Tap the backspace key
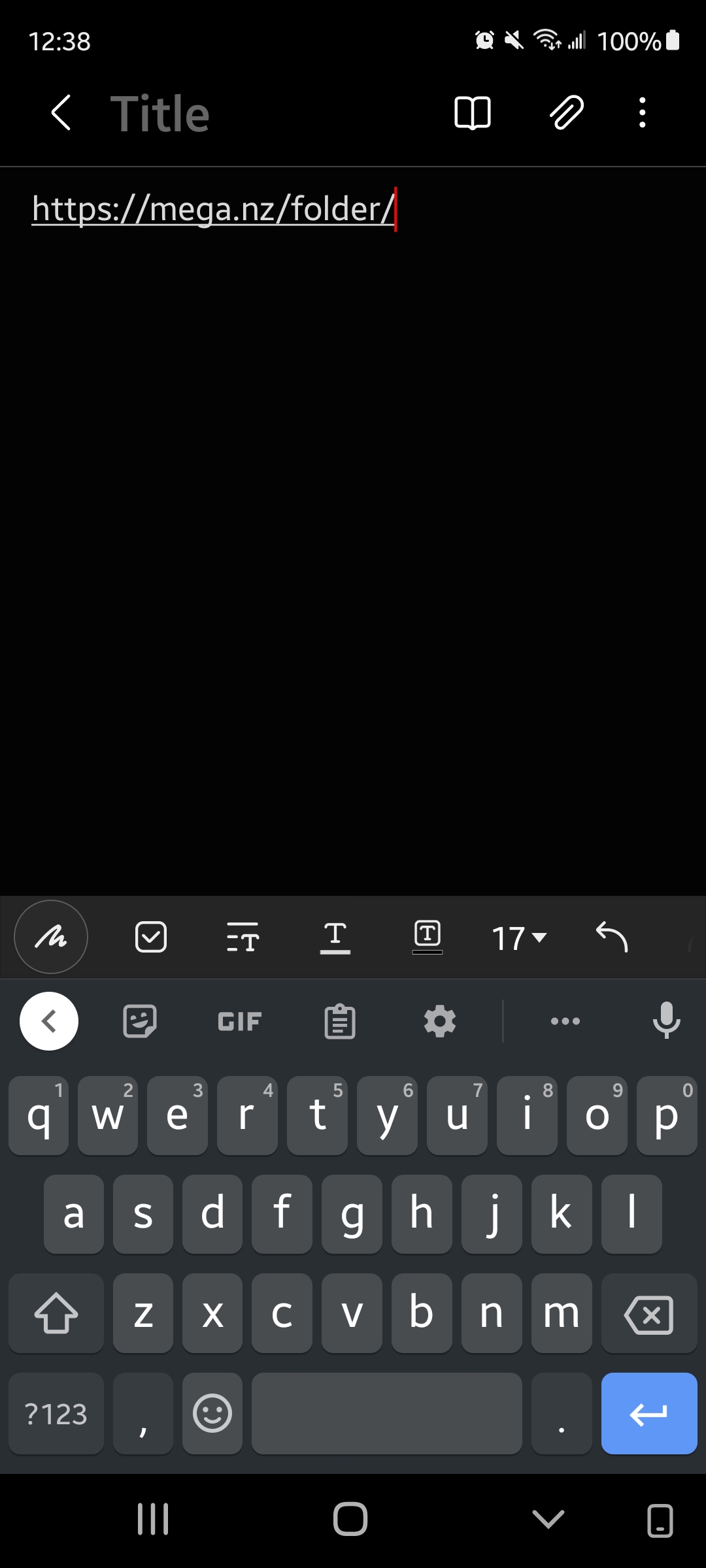This screenshot has width=706, height=1568. click(x=649, y=1315)
